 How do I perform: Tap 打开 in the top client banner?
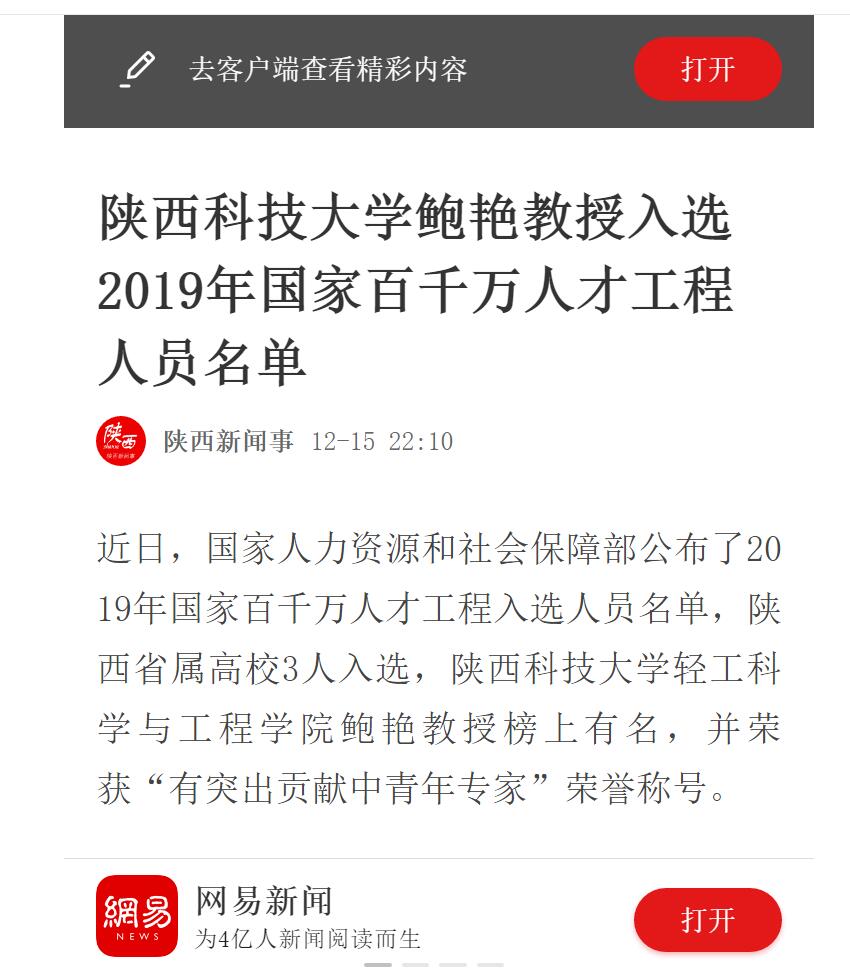[707, 69]
